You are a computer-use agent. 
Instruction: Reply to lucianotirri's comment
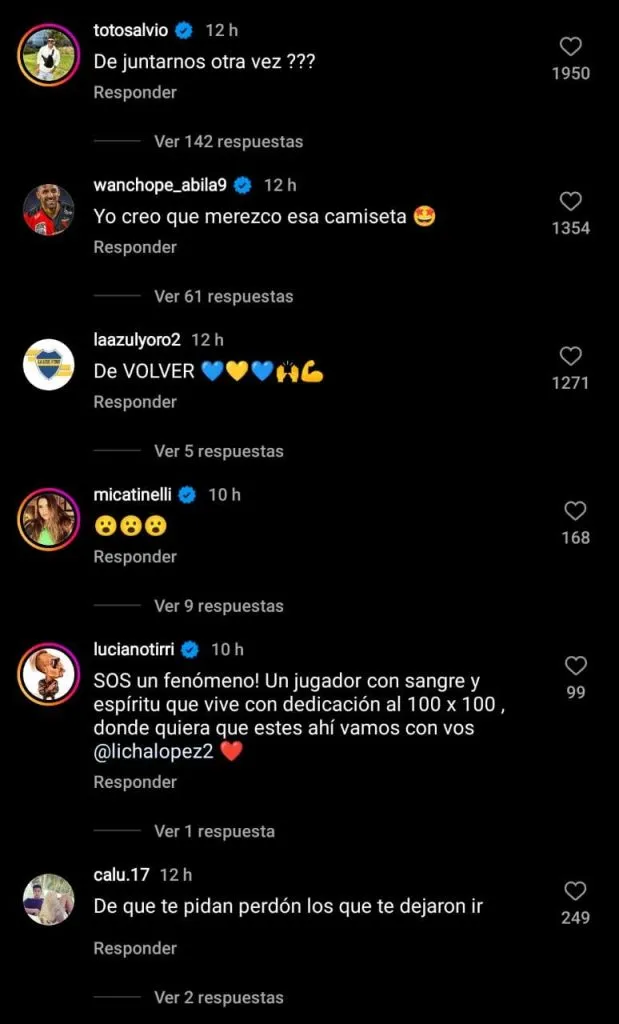coord(135,782)
